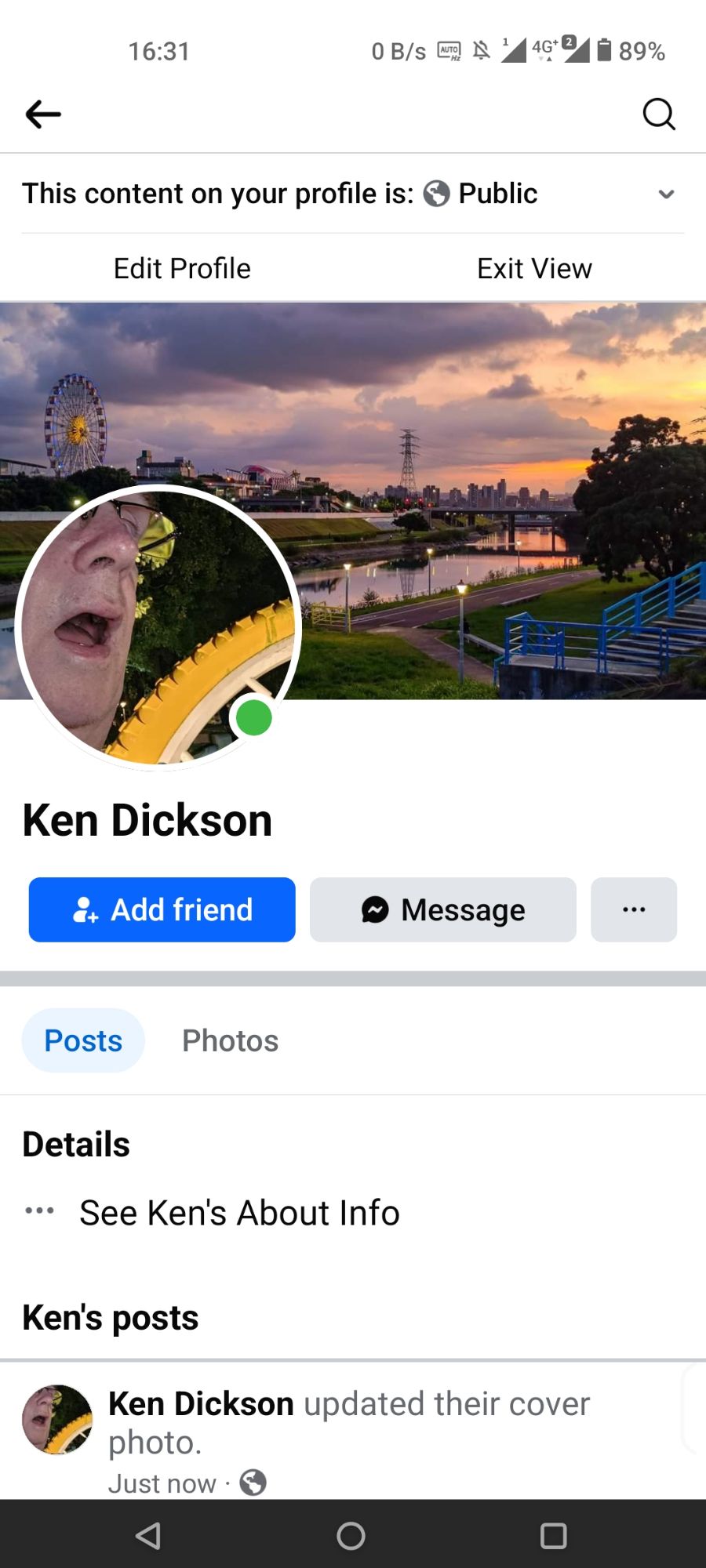This screenshot has width=706, height=1568.
Task: Open Ken's avatar on cover photo post
Action: point(57,1420)
